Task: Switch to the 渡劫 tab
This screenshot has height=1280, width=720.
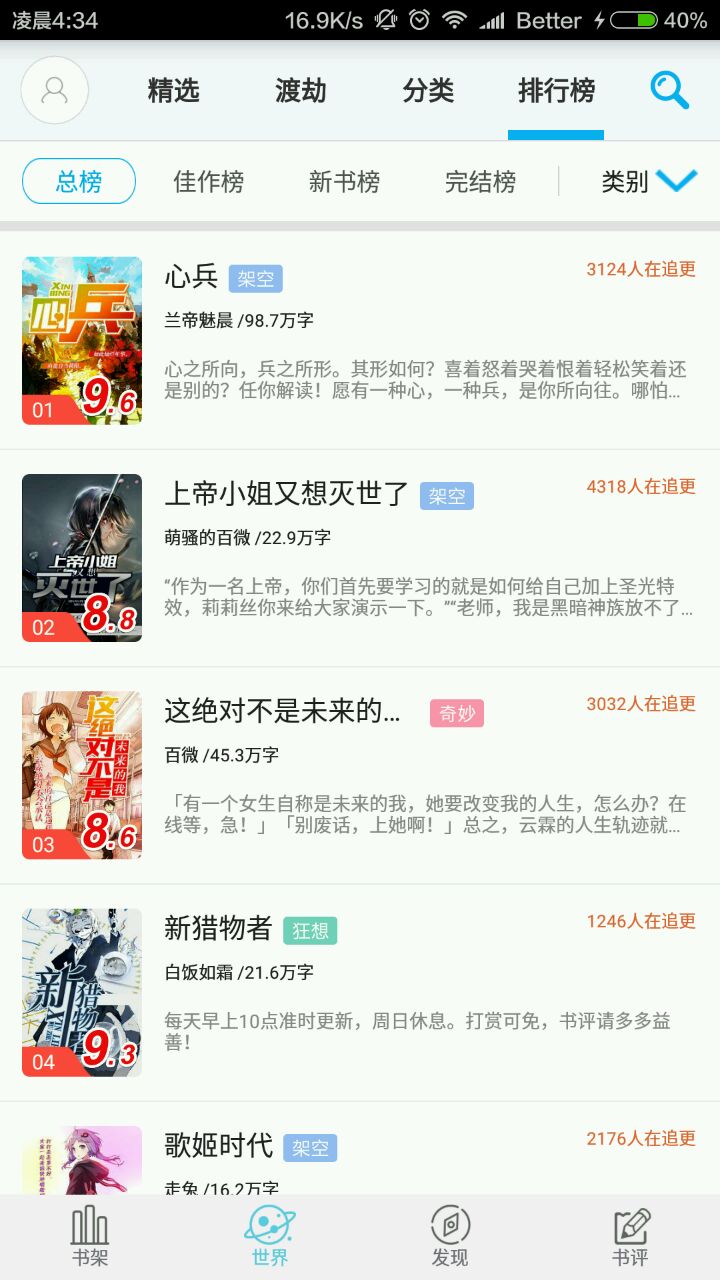Action: click(301, 91)
